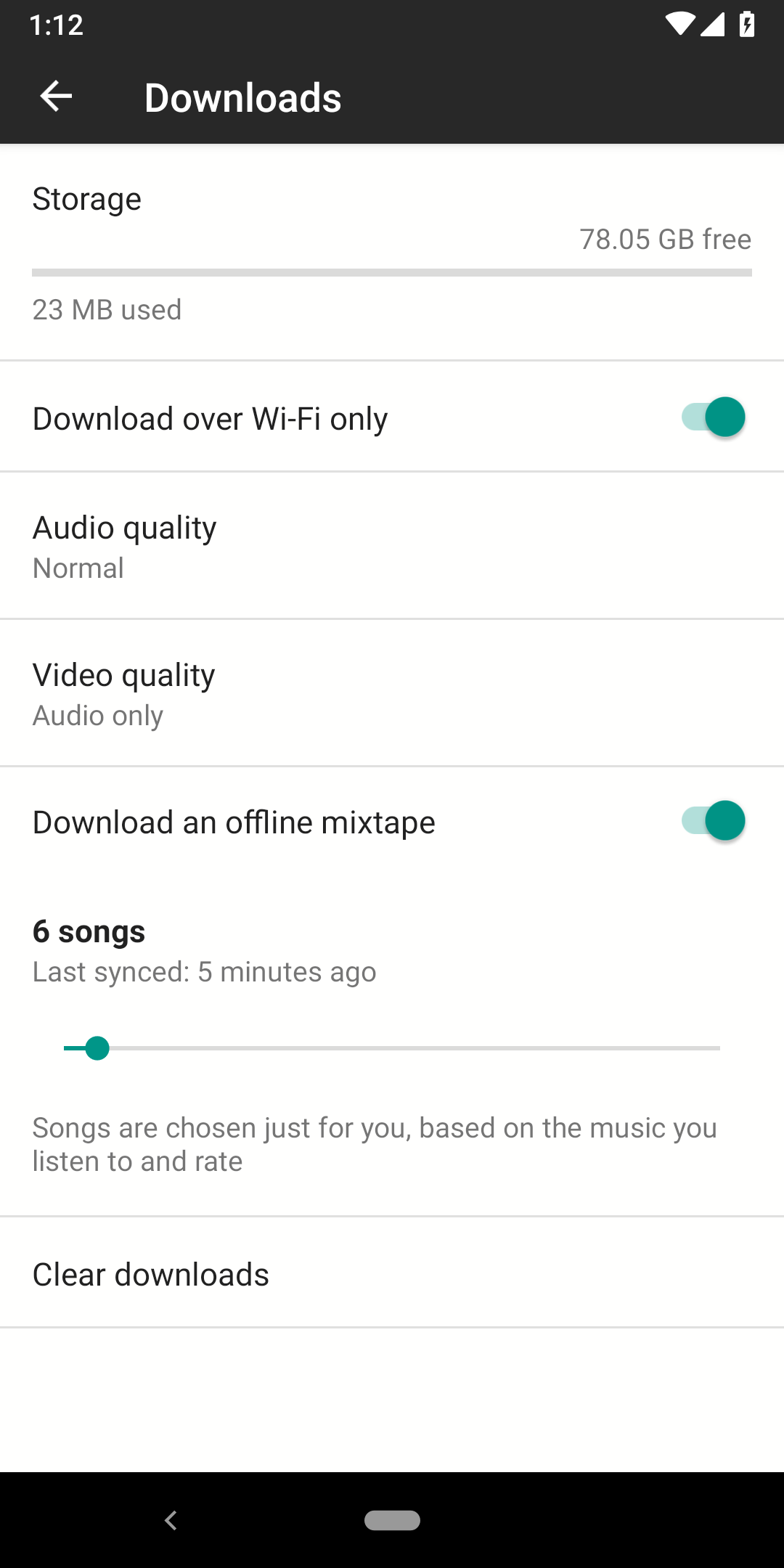Screen dimensions: 784x1568
Task: Click the back arrow in the toolbar
Action: [55, 97]
